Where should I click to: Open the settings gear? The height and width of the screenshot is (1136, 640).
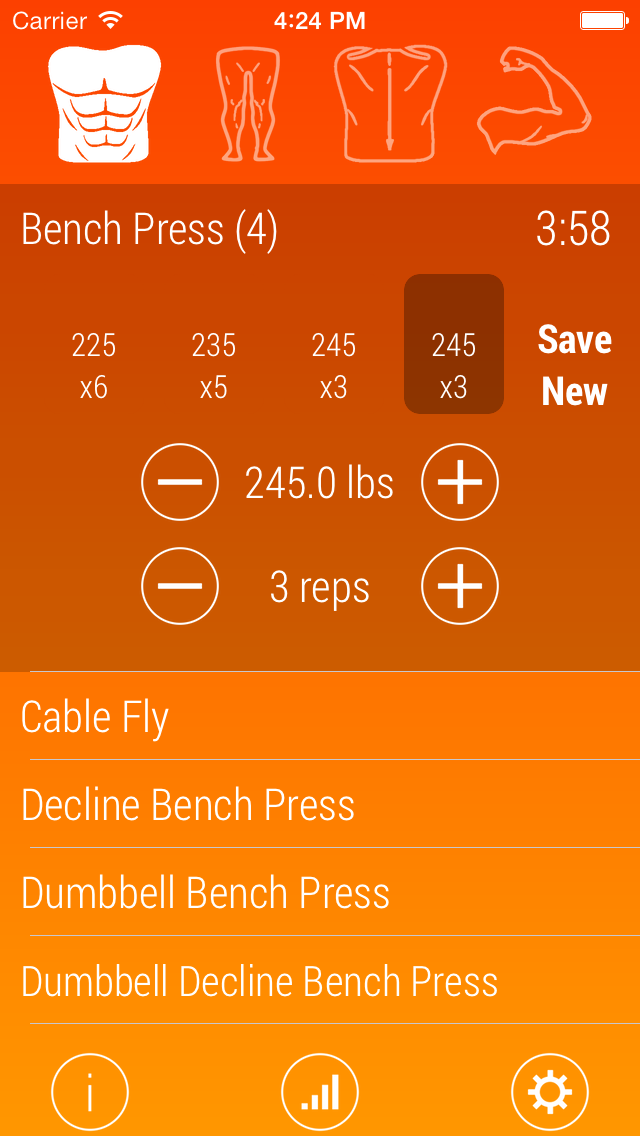pos(550,1093)
